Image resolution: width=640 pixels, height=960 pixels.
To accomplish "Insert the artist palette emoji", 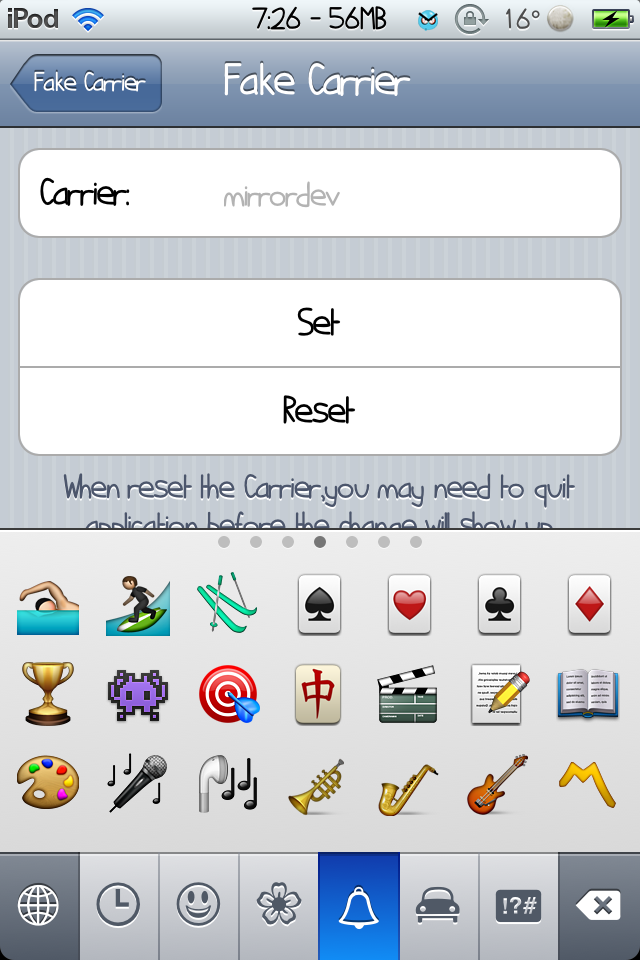I will point(48,783).
